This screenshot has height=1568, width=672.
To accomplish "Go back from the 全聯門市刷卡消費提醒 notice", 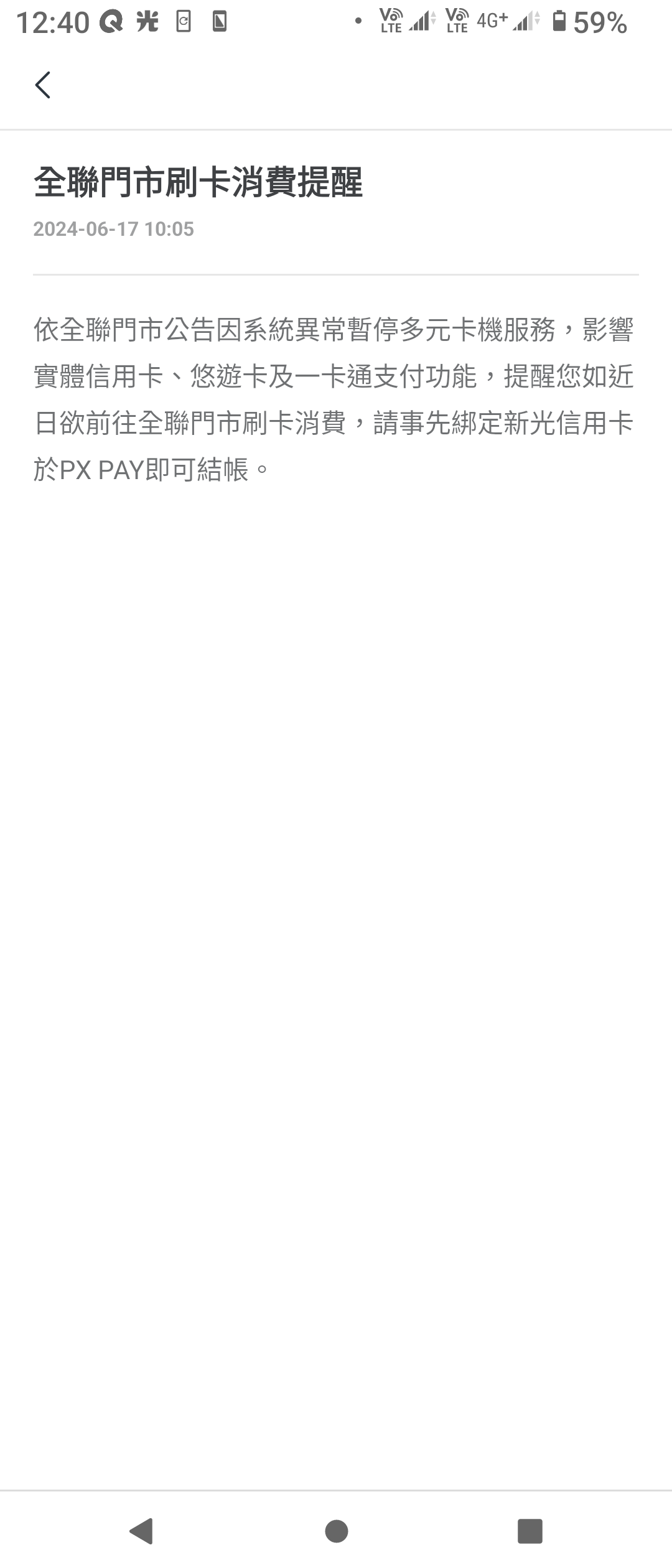I will tap(42, 85).
